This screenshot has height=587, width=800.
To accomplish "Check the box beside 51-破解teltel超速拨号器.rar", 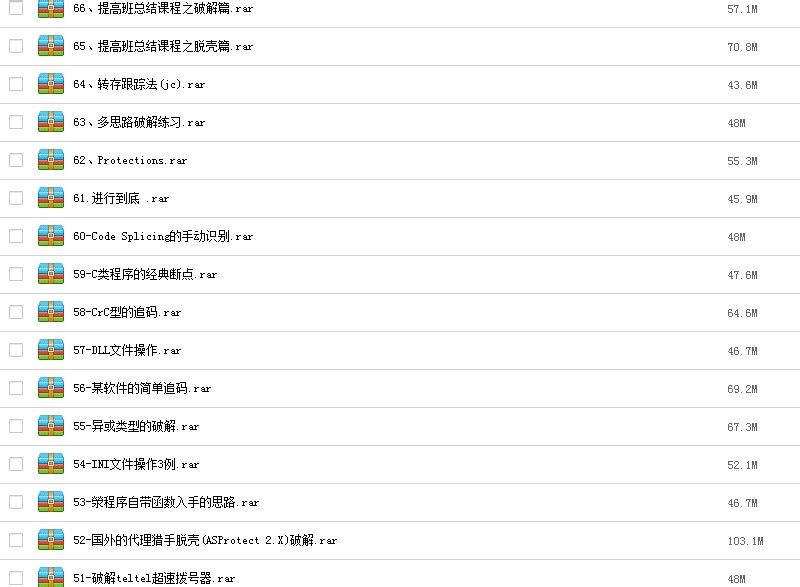I will coord(16,578).
